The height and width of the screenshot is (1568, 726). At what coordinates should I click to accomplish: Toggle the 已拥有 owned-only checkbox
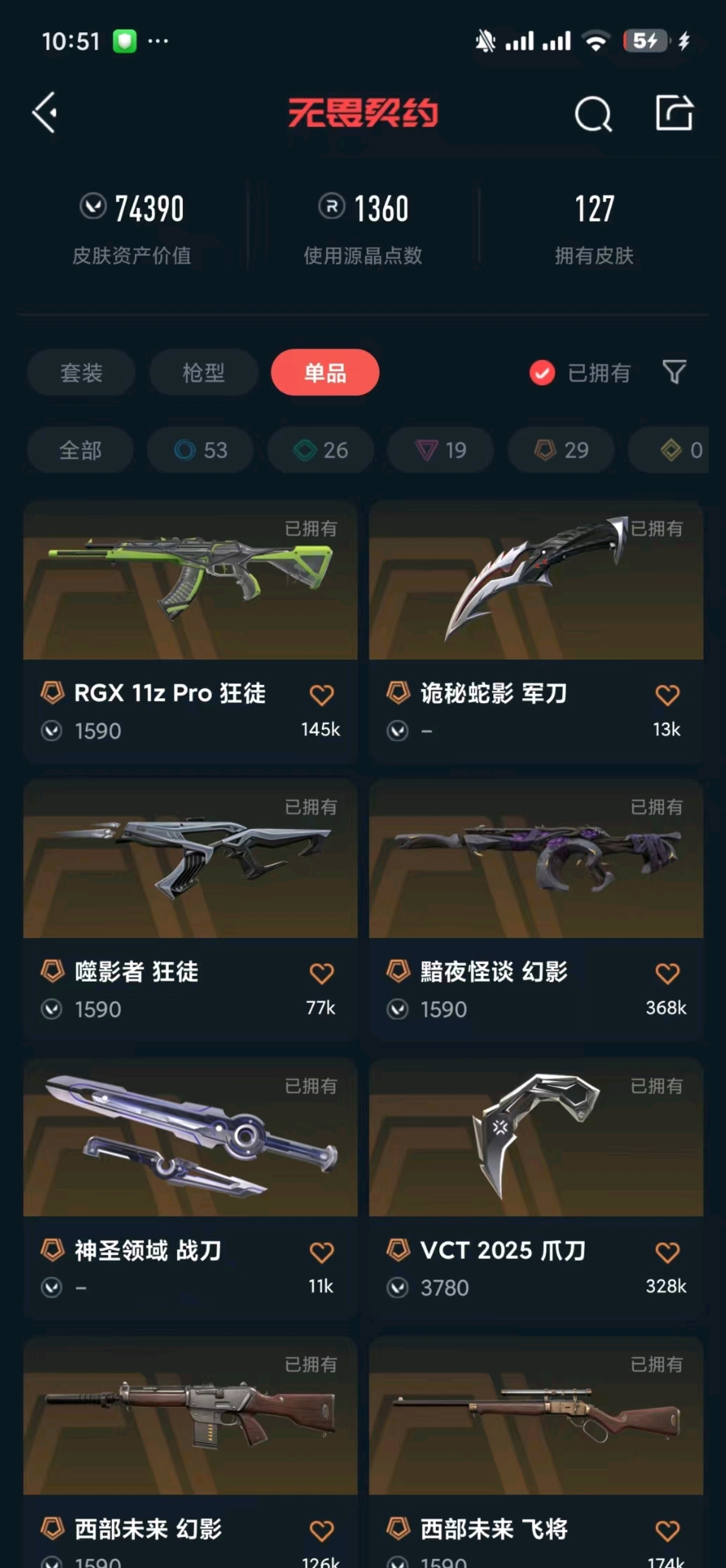542,372
